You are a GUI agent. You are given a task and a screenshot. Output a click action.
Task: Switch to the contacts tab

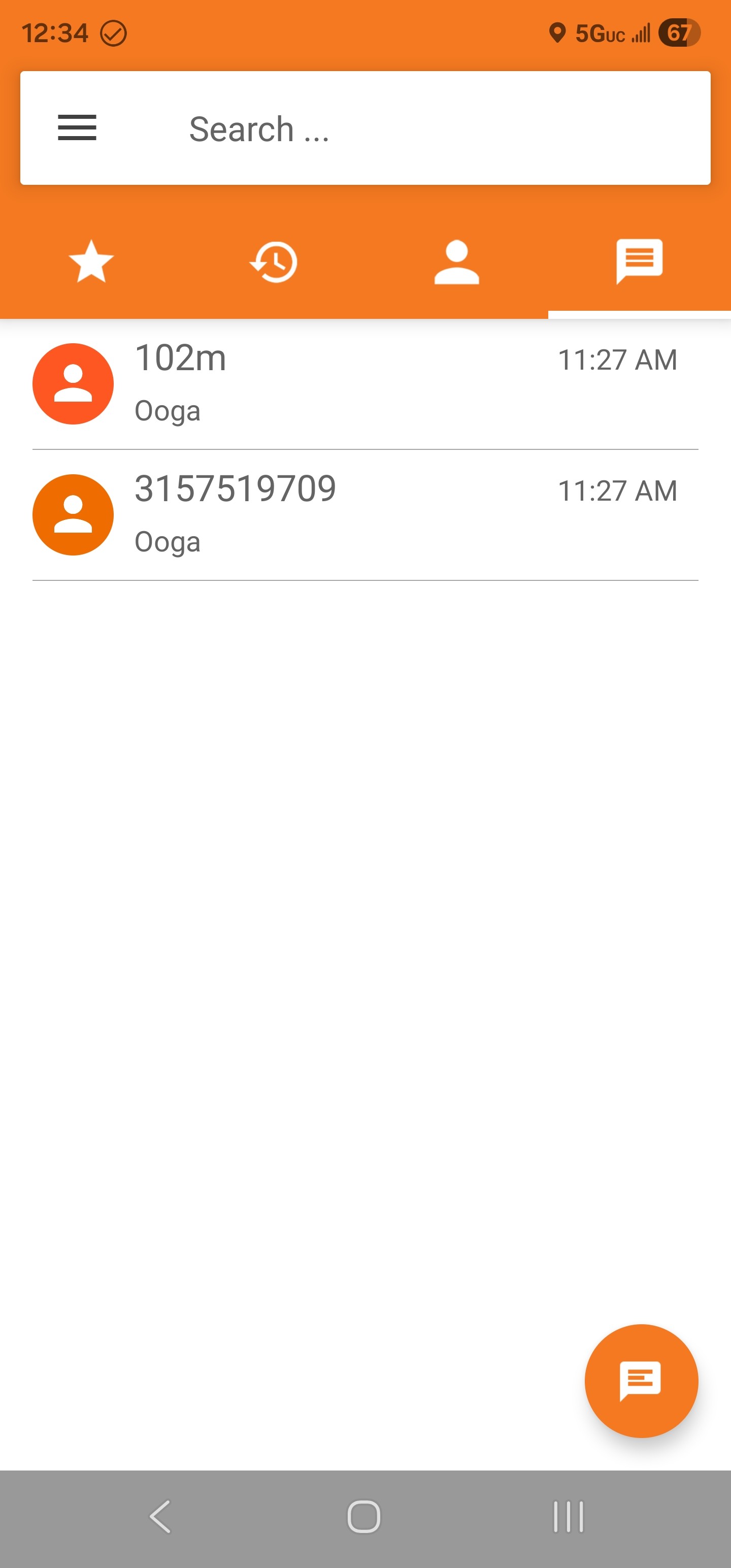(x=456, y=262)
